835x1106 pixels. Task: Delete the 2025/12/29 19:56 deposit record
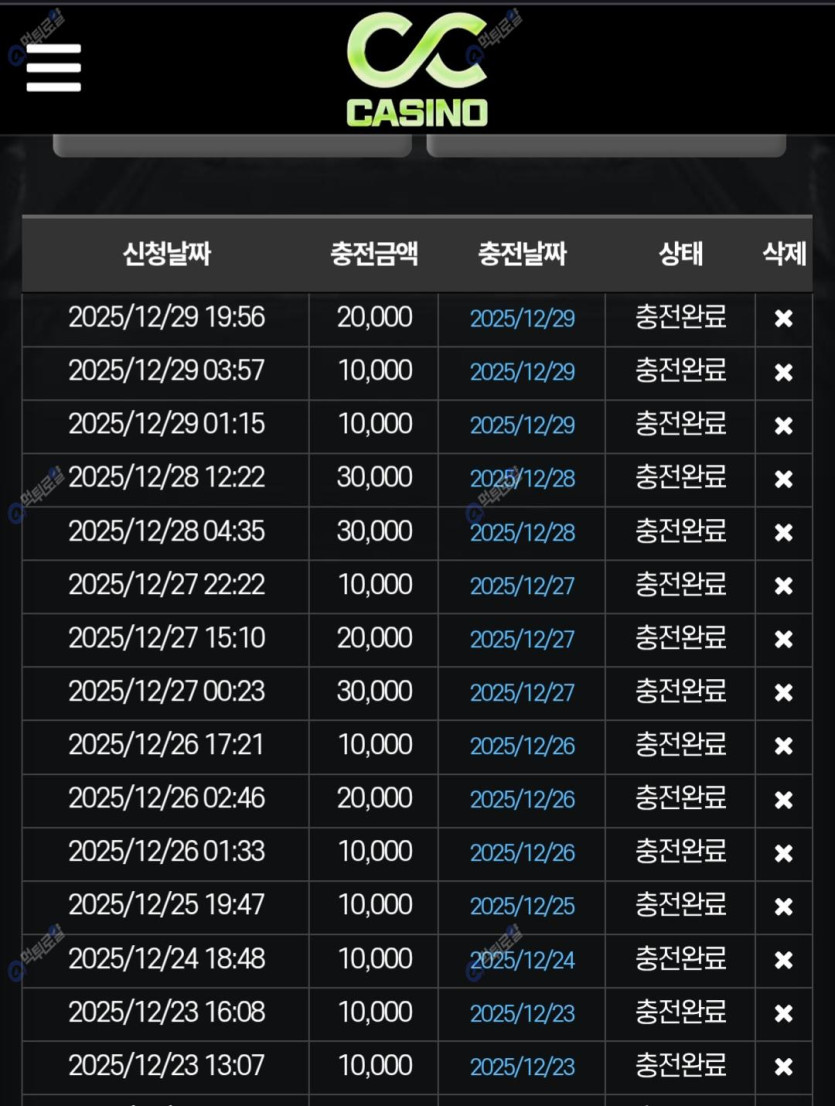pyautogui.click(x=784, y=319)
